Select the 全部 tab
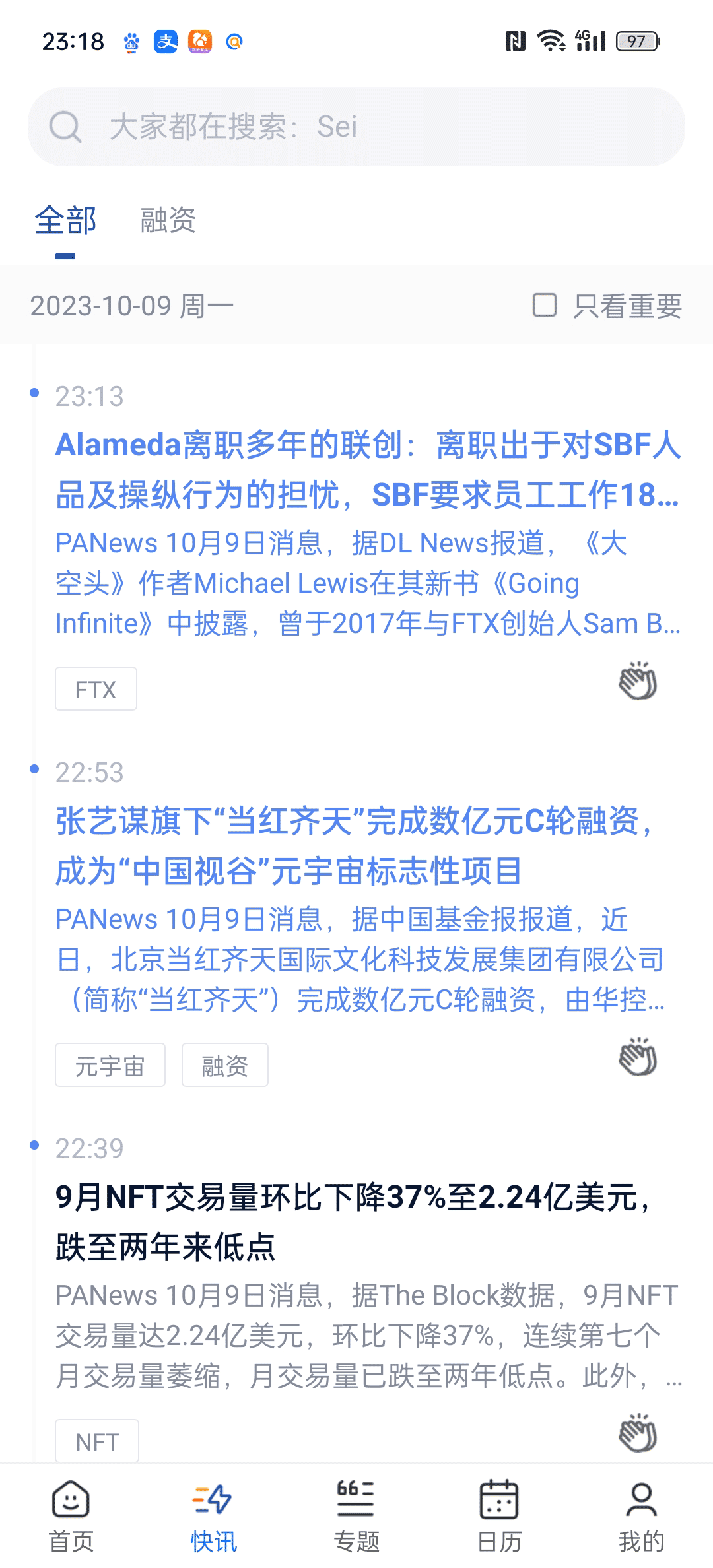The width and height of the screenshot is (713, 1568). [65, 220]
